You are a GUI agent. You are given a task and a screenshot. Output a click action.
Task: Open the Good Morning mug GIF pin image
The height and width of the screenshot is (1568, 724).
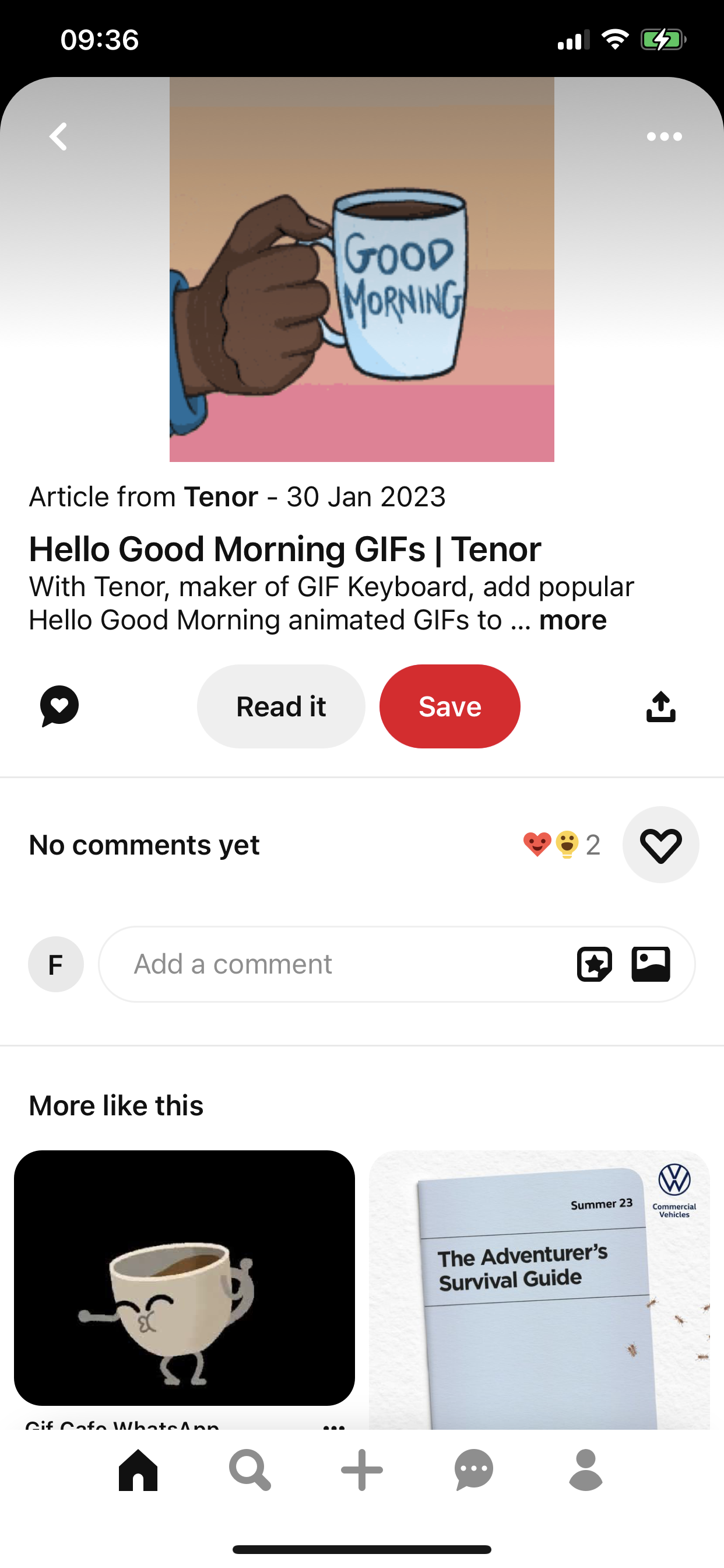point(361,269)
